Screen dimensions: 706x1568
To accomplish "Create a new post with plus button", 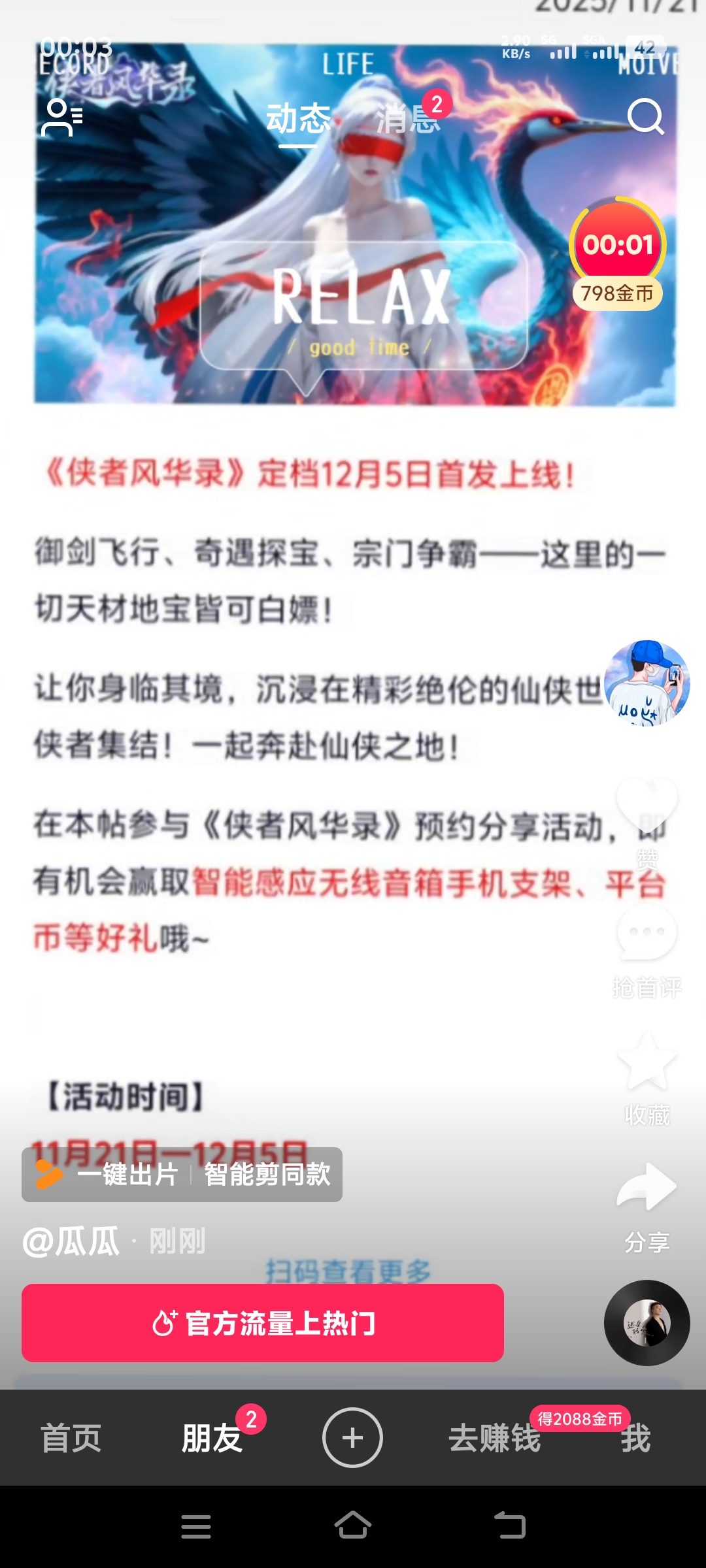I will [x=352, y=1438].
